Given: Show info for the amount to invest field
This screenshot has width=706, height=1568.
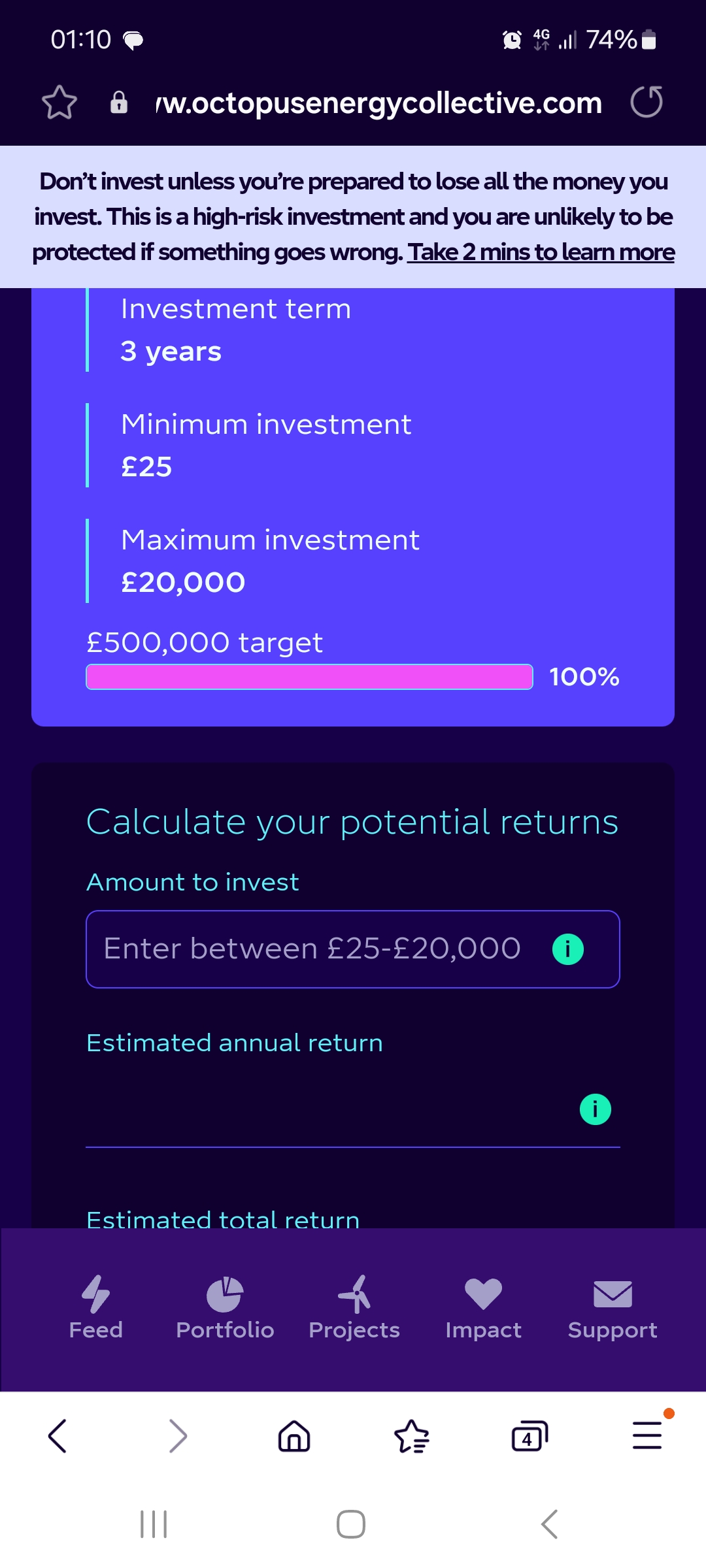Looking at the screenshot, I should [x=568, y=949].
